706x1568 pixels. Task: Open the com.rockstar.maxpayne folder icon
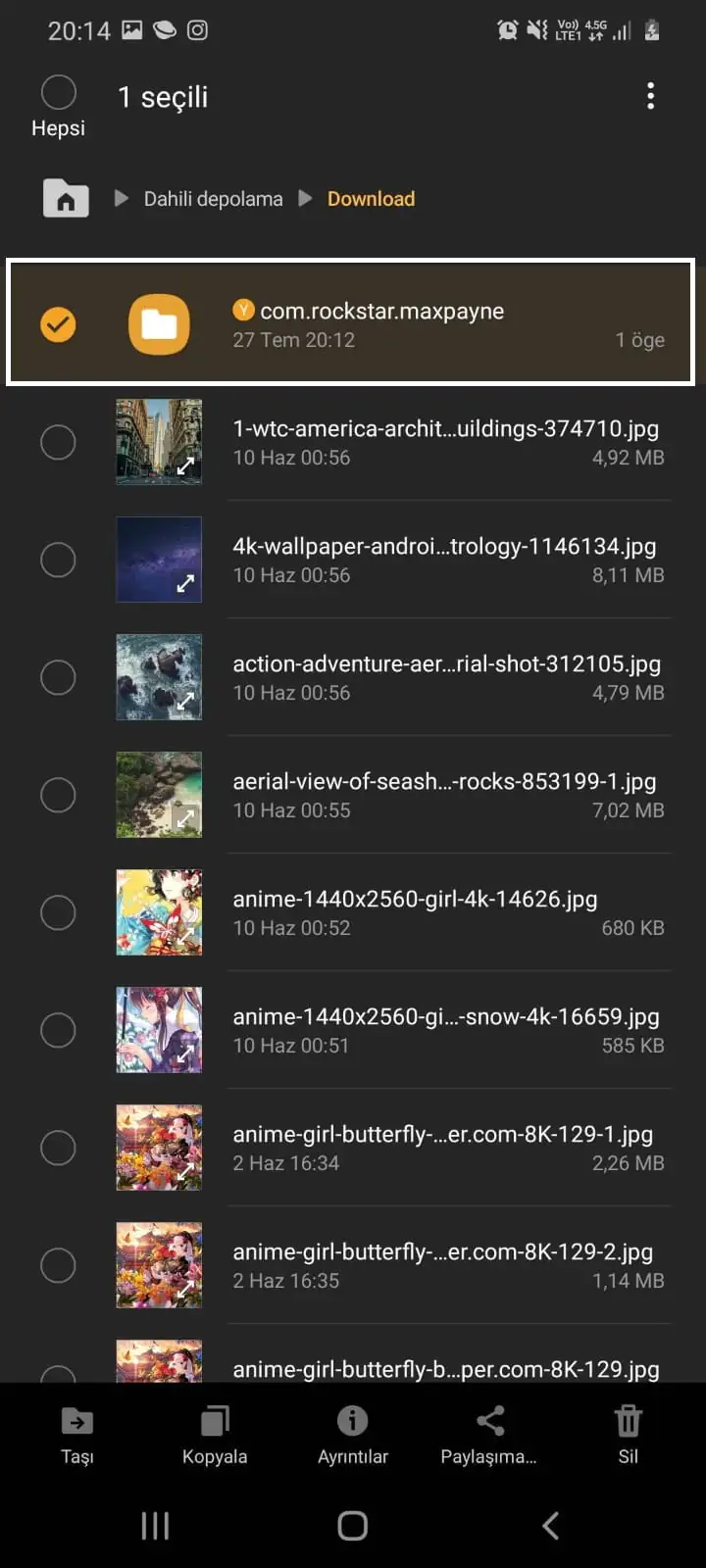[x=159, y=323]
